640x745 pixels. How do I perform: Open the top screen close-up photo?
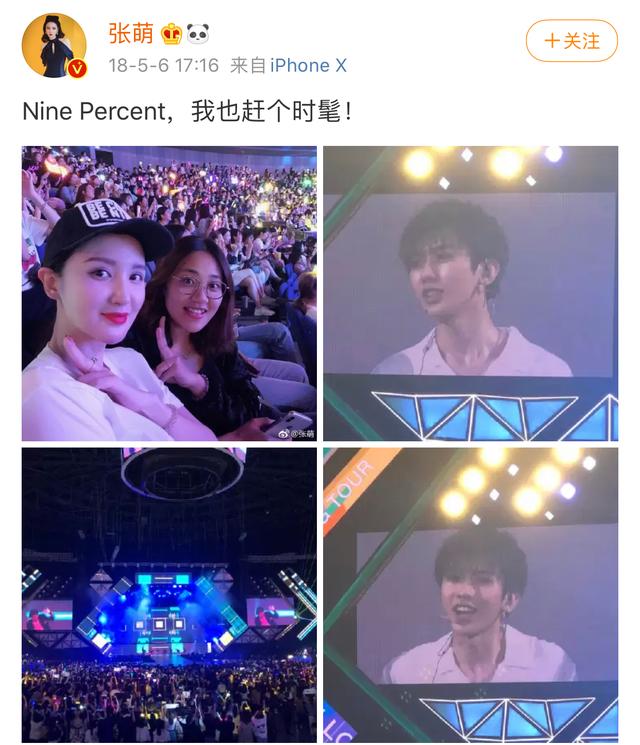pos(470,293)
